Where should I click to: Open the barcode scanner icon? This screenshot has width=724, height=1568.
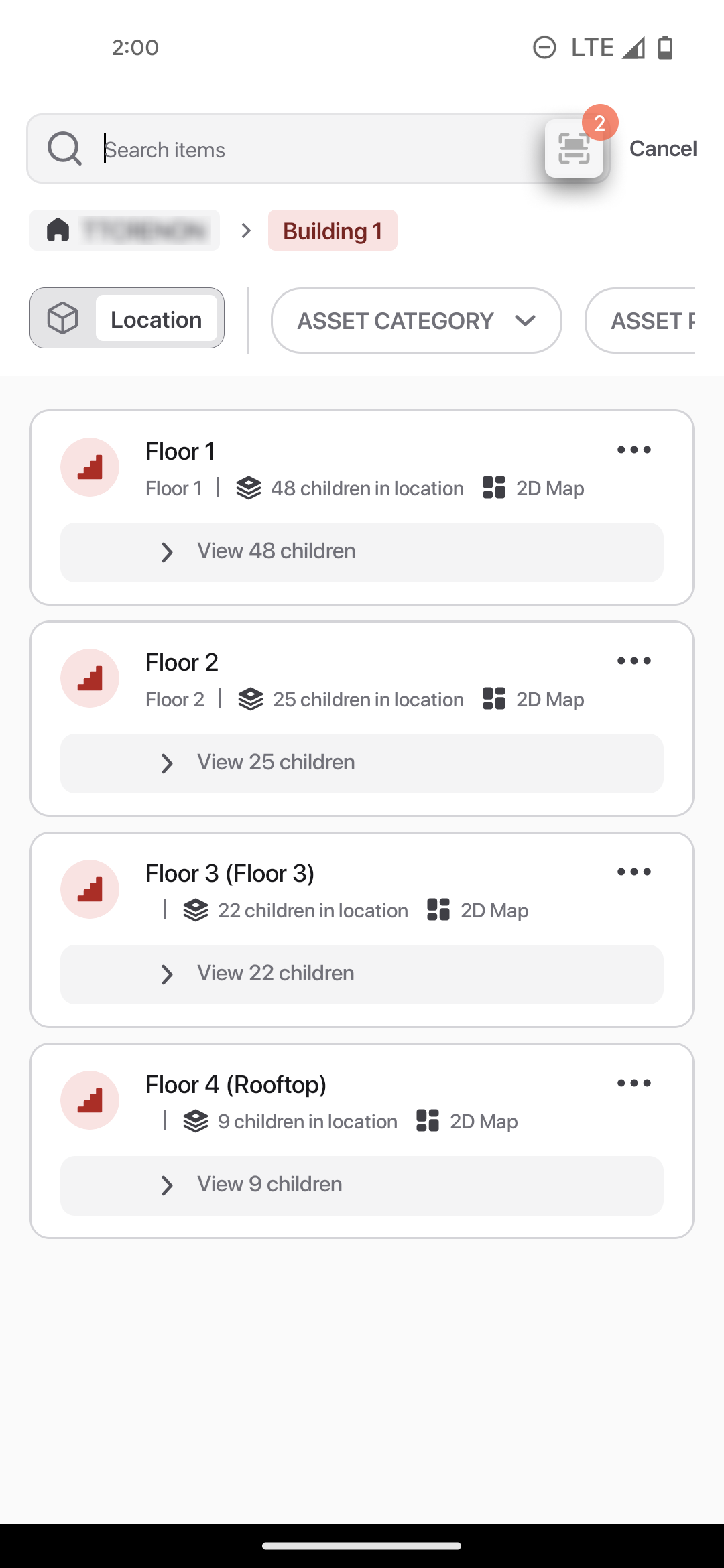pyautogui.click(x=574, y=149)
